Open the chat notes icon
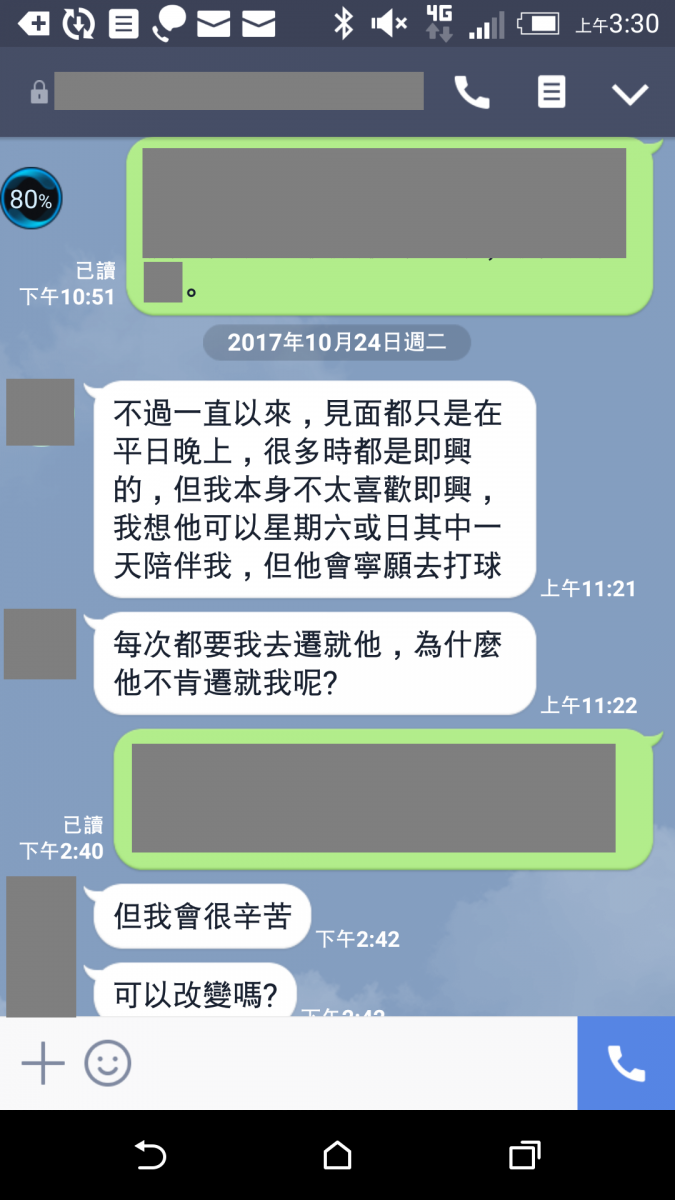675x1200 pixels. [551, 93]
